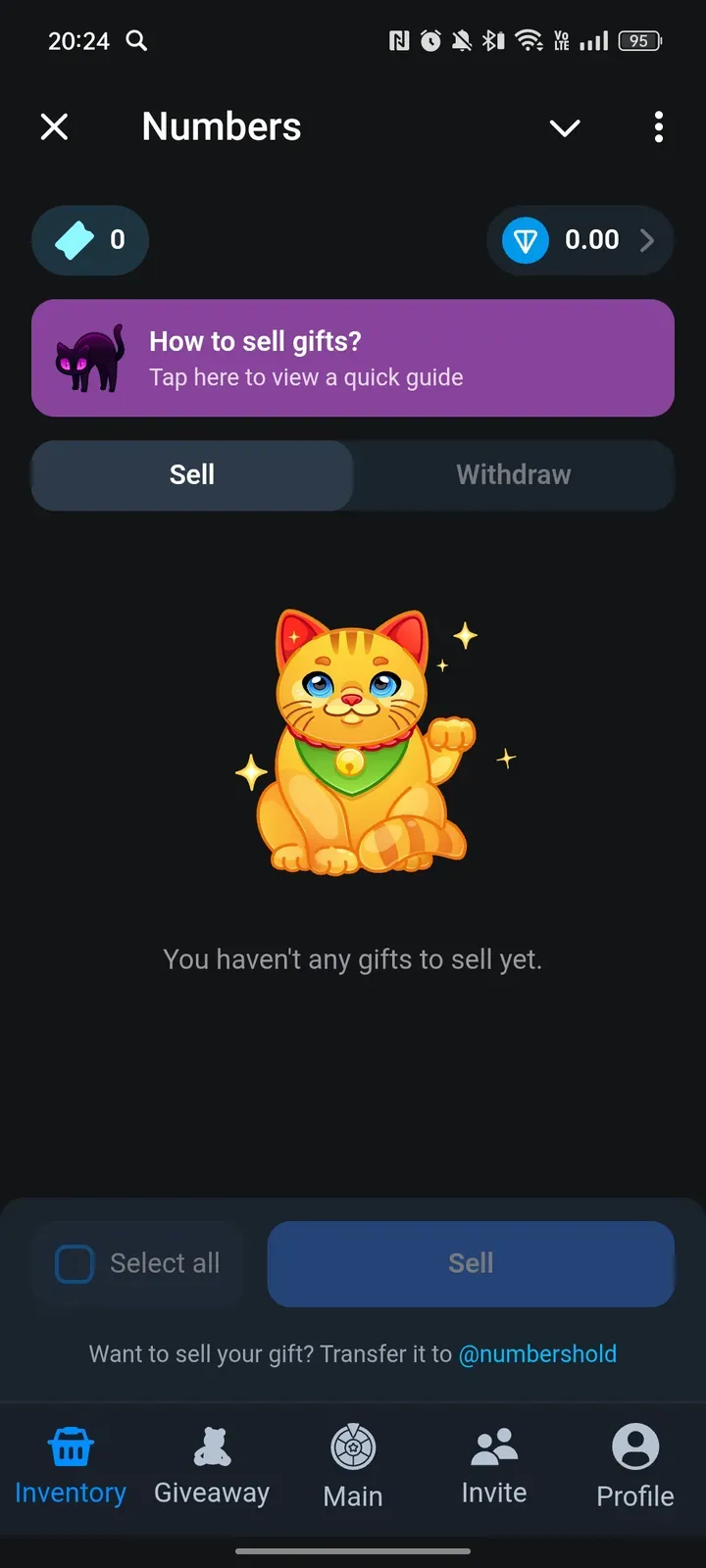Check the Select all checkbox
The image size is (706, 1568).
tap(76, 1264)
